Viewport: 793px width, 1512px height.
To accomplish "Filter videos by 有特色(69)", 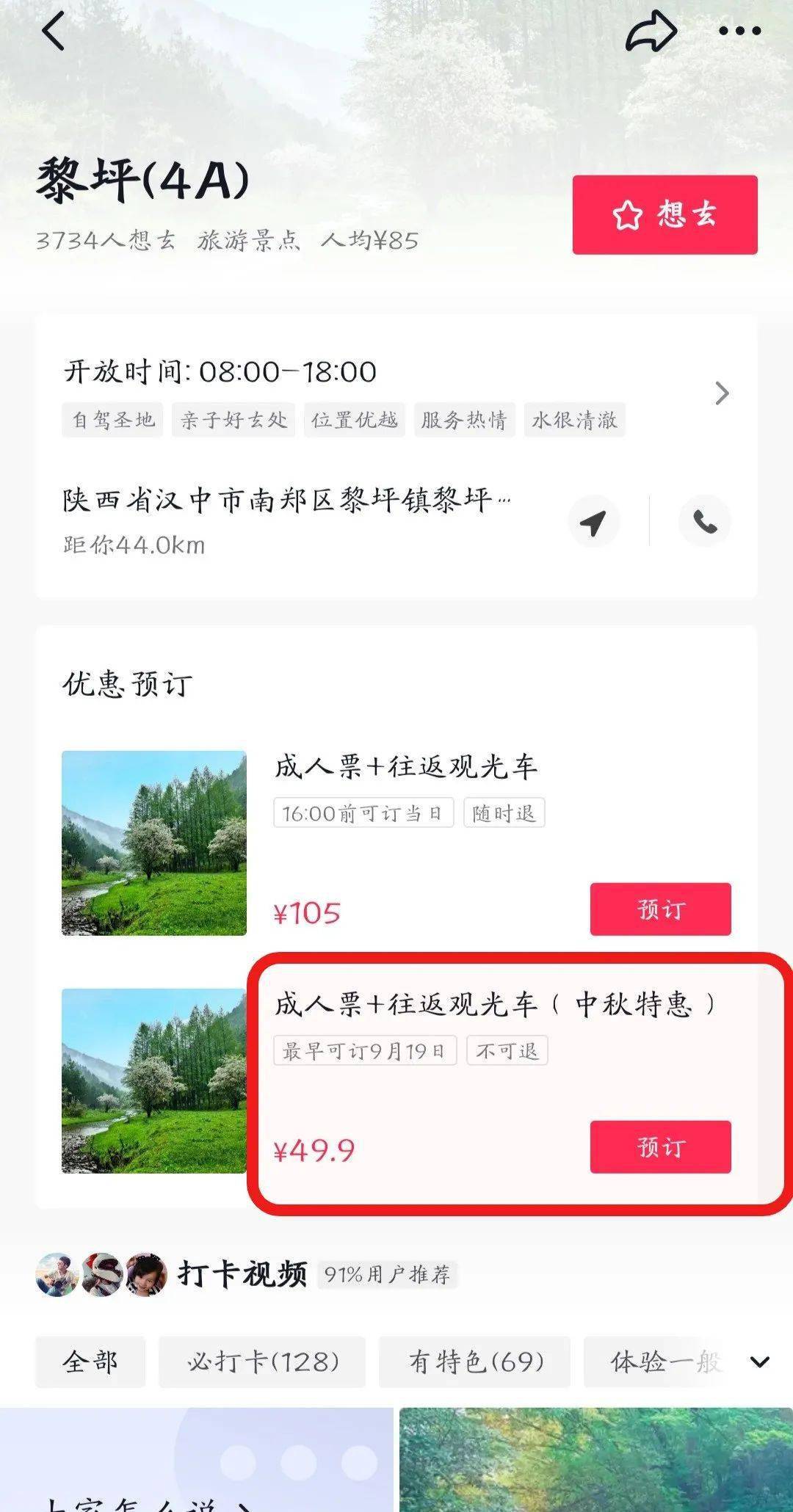I will tap(475, 1362).
